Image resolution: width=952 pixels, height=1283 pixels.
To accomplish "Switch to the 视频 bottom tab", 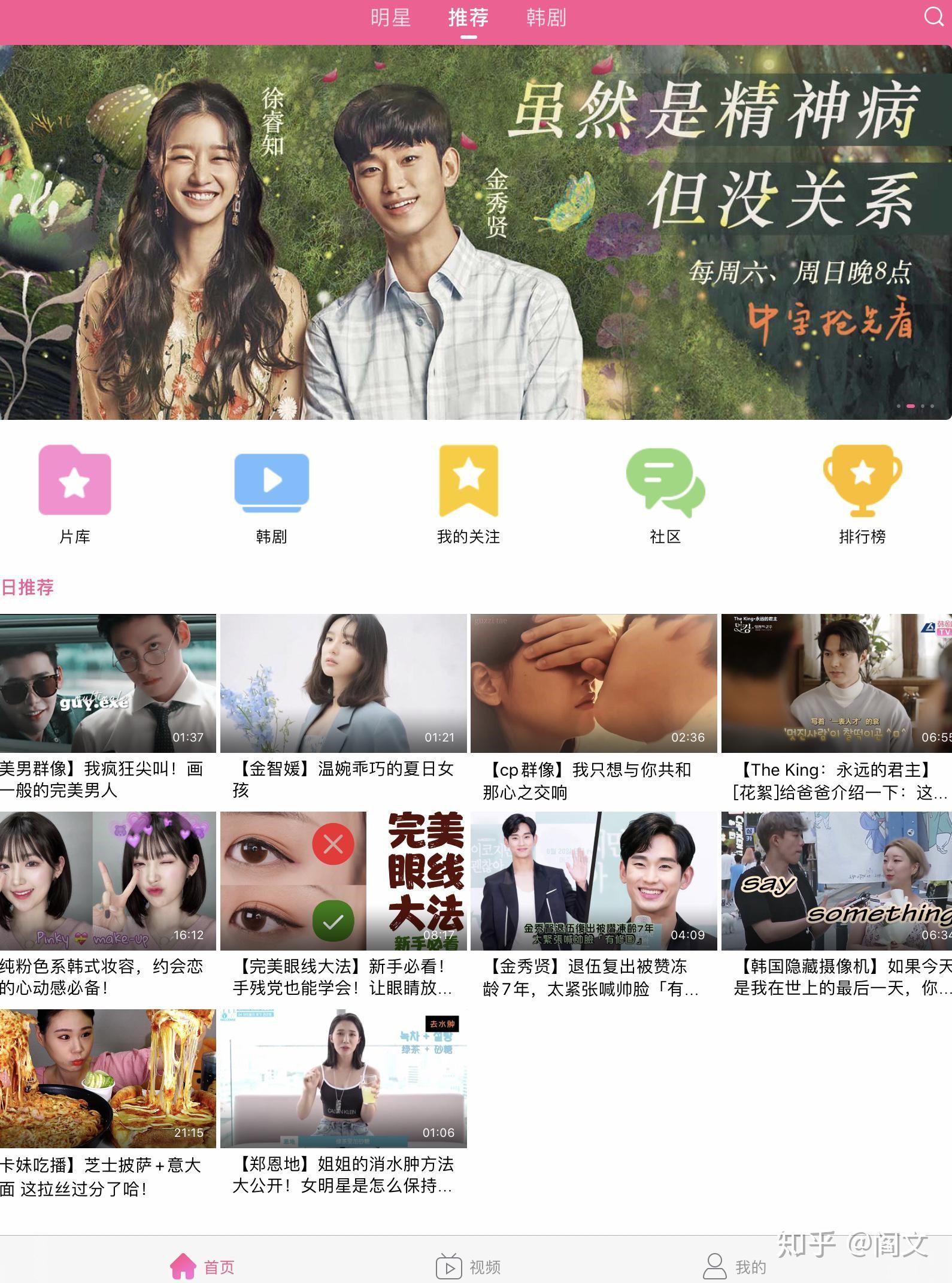I will tap(468, 1267).
